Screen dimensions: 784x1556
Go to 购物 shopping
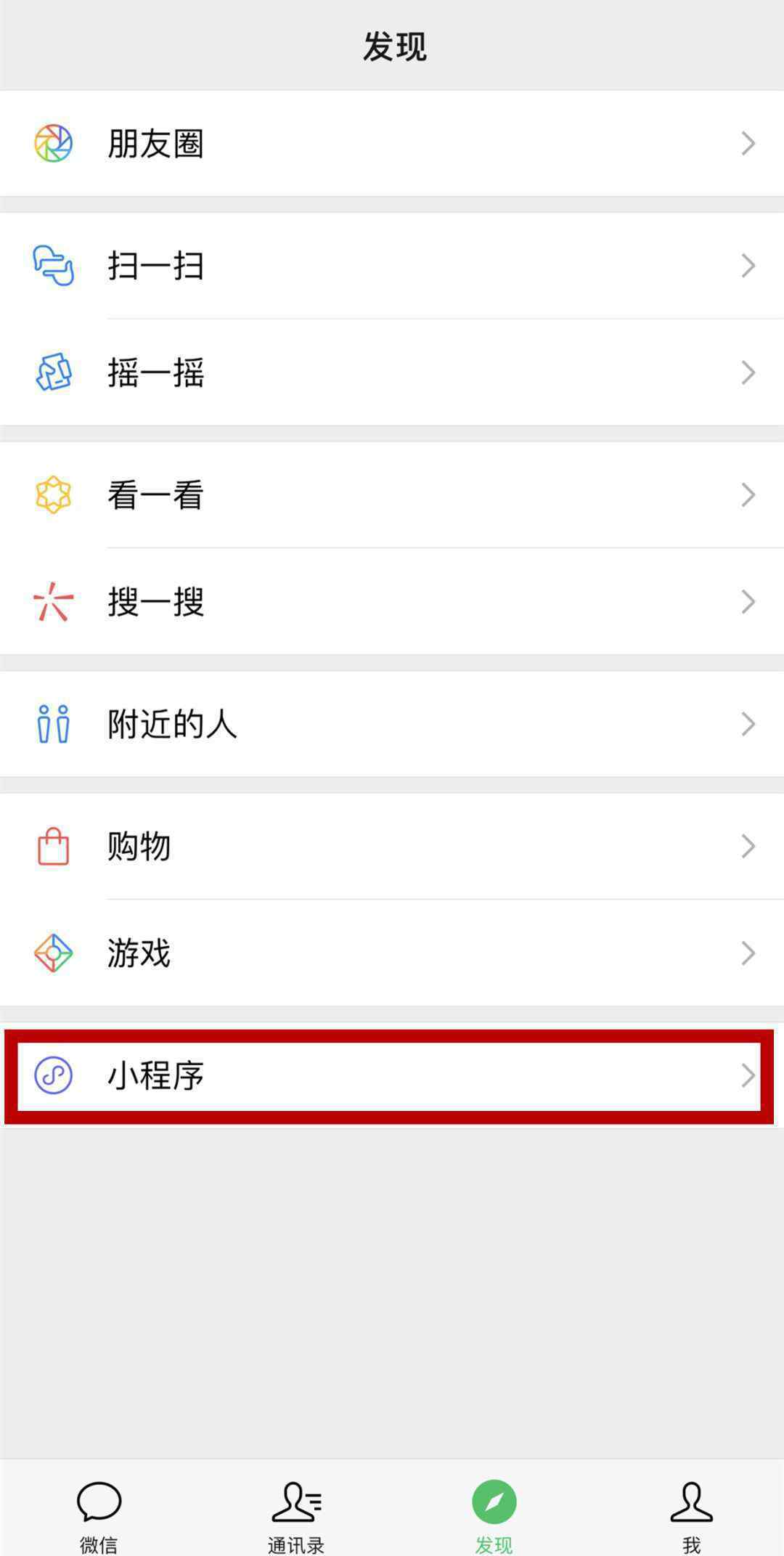pos(392,846)
